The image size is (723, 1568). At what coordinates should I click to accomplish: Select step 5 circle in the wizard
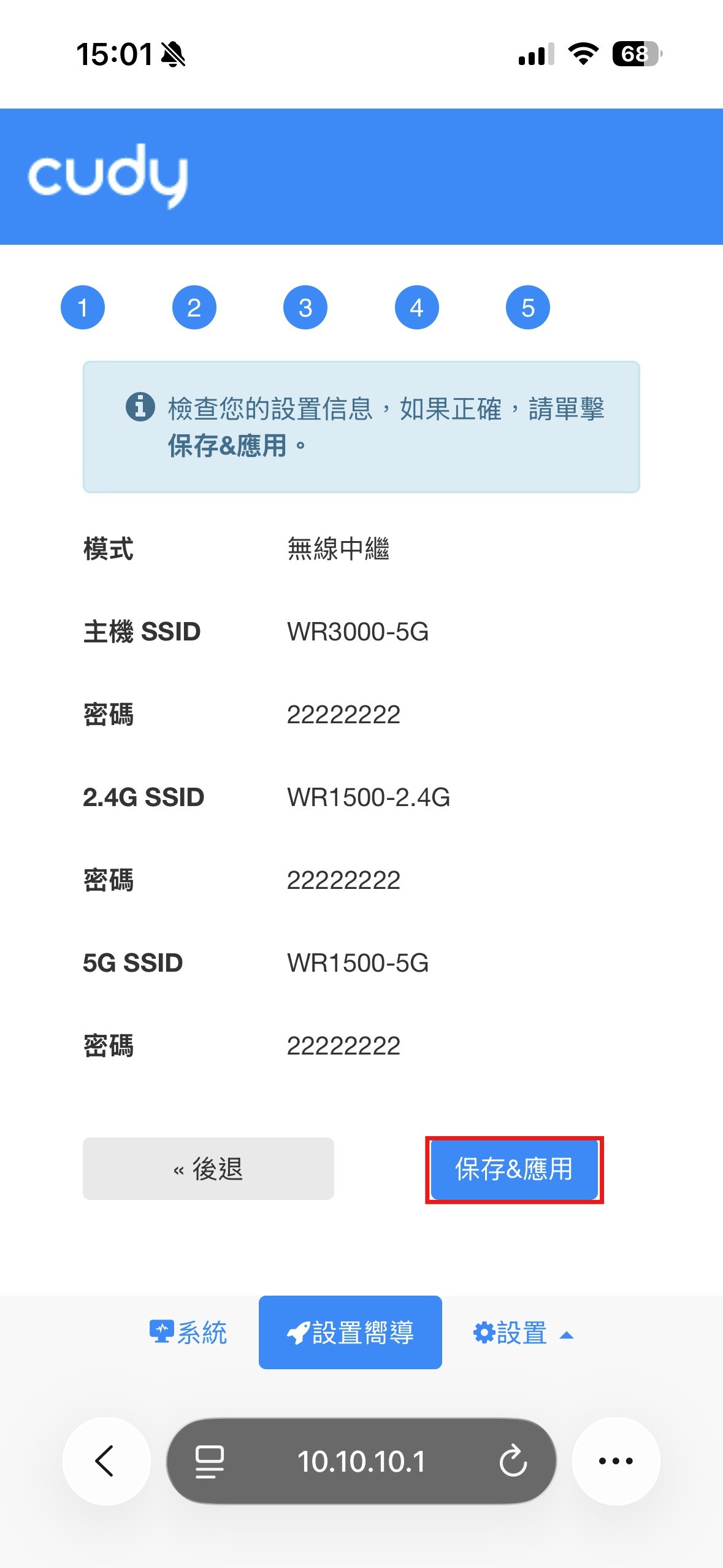pos(527,309)
